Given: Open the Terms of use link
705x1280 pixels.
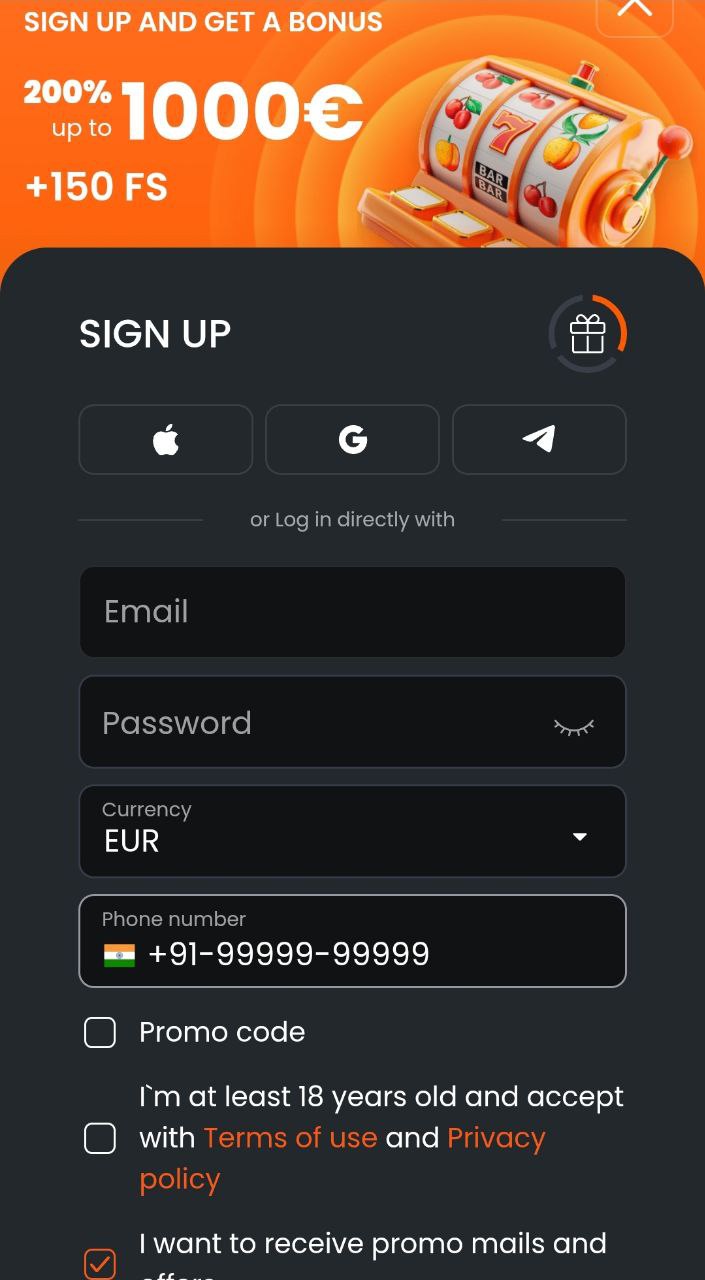Looking at the screenshot, I should (x=290, y=1138).
